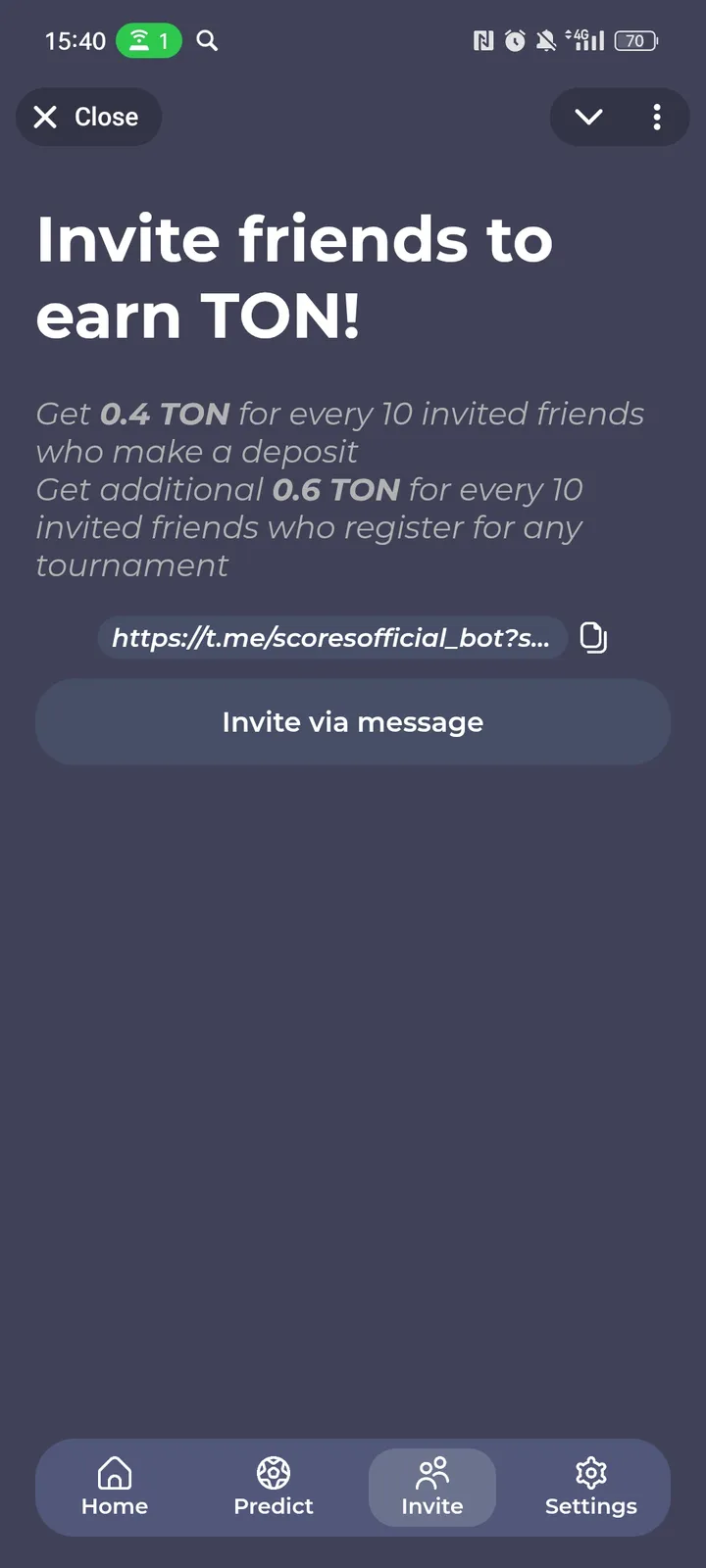Screen dimensions: 706x1568
Task: Close the bot with the Close button
Action: tap(88, 117)
